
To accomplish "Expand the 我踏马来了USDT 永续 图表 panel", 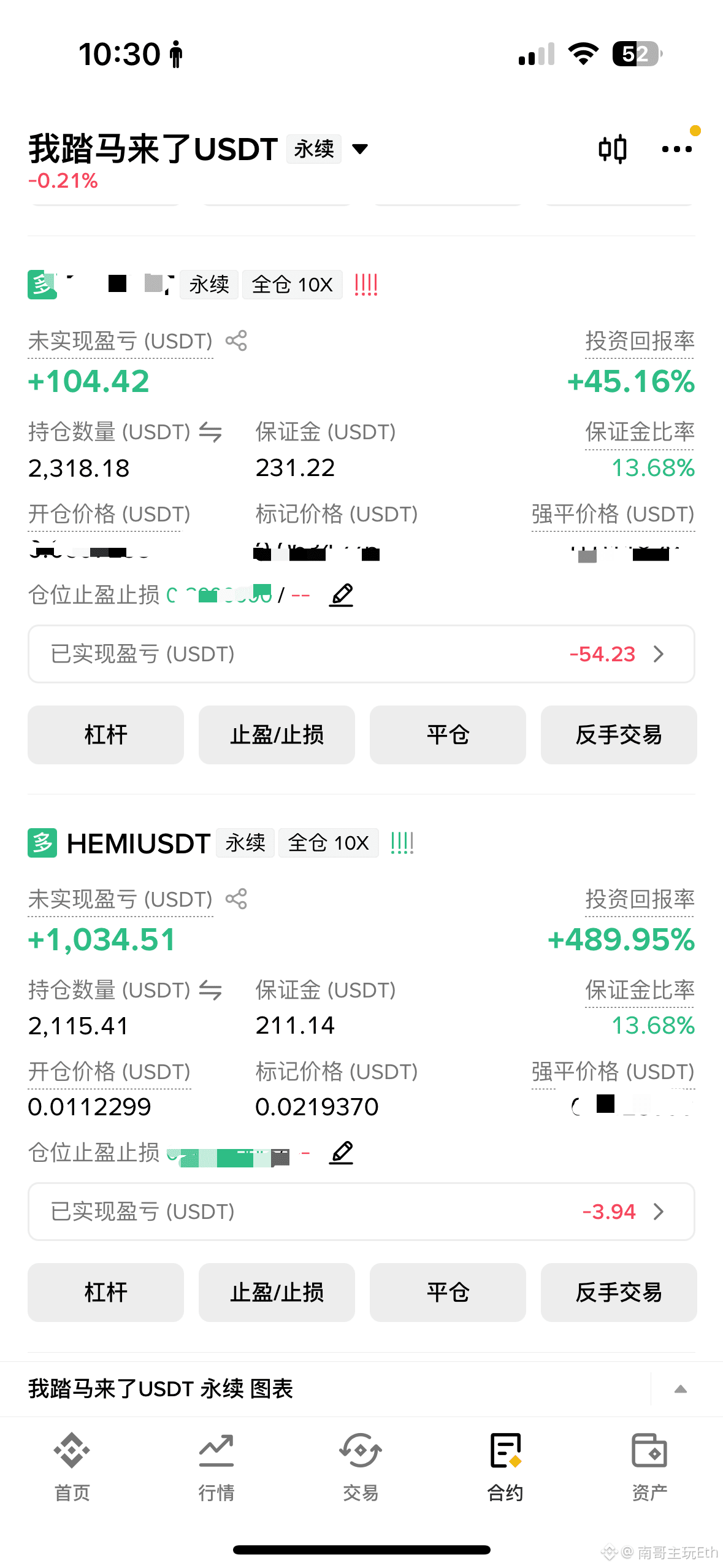I will click(680, 1389).
